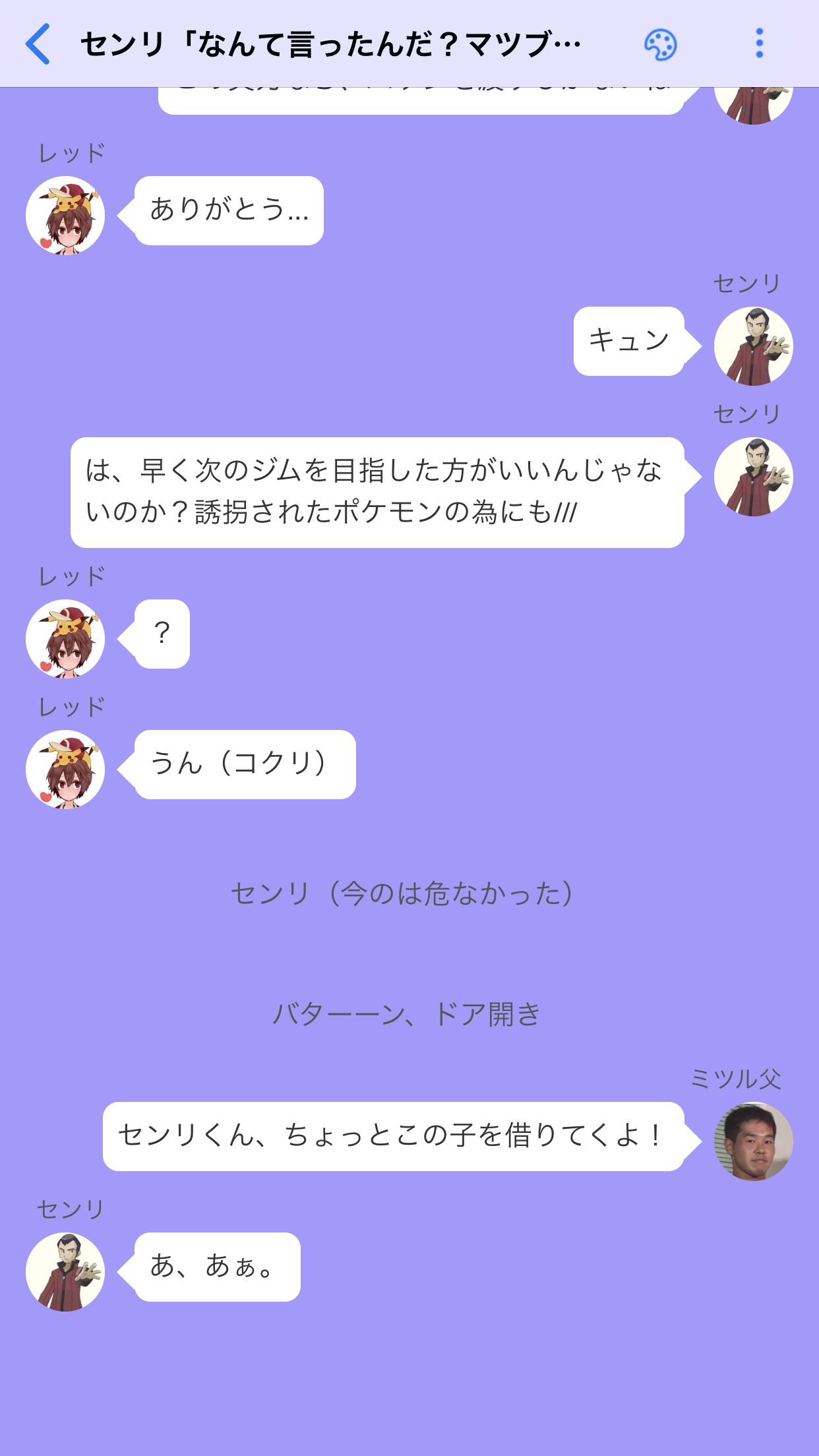Go back using the blue arrow
This screenshot has width=819, height=1456.
tap(38, 44)
